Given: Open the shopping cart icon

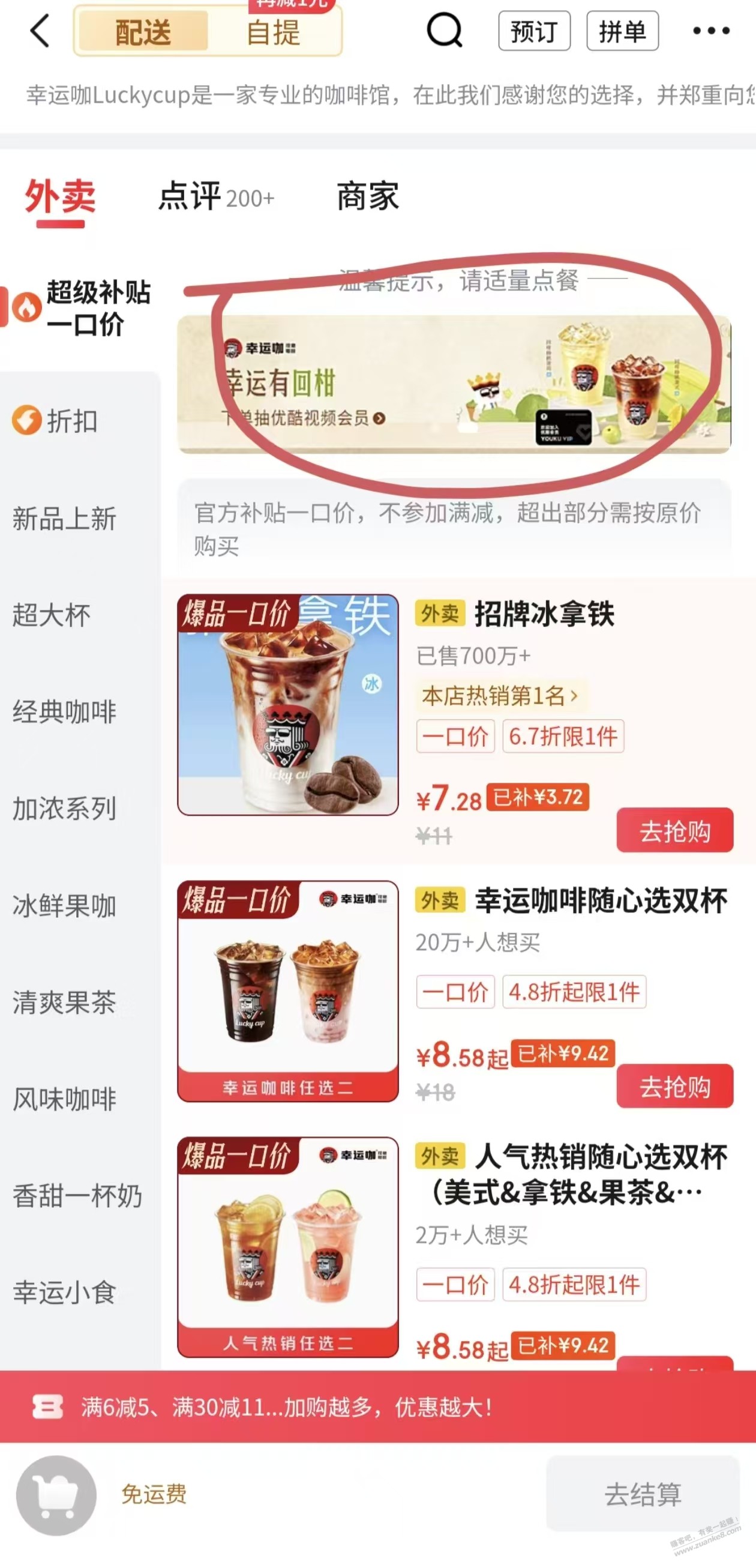Looking at the screenshot, I should click(56, 1495).
